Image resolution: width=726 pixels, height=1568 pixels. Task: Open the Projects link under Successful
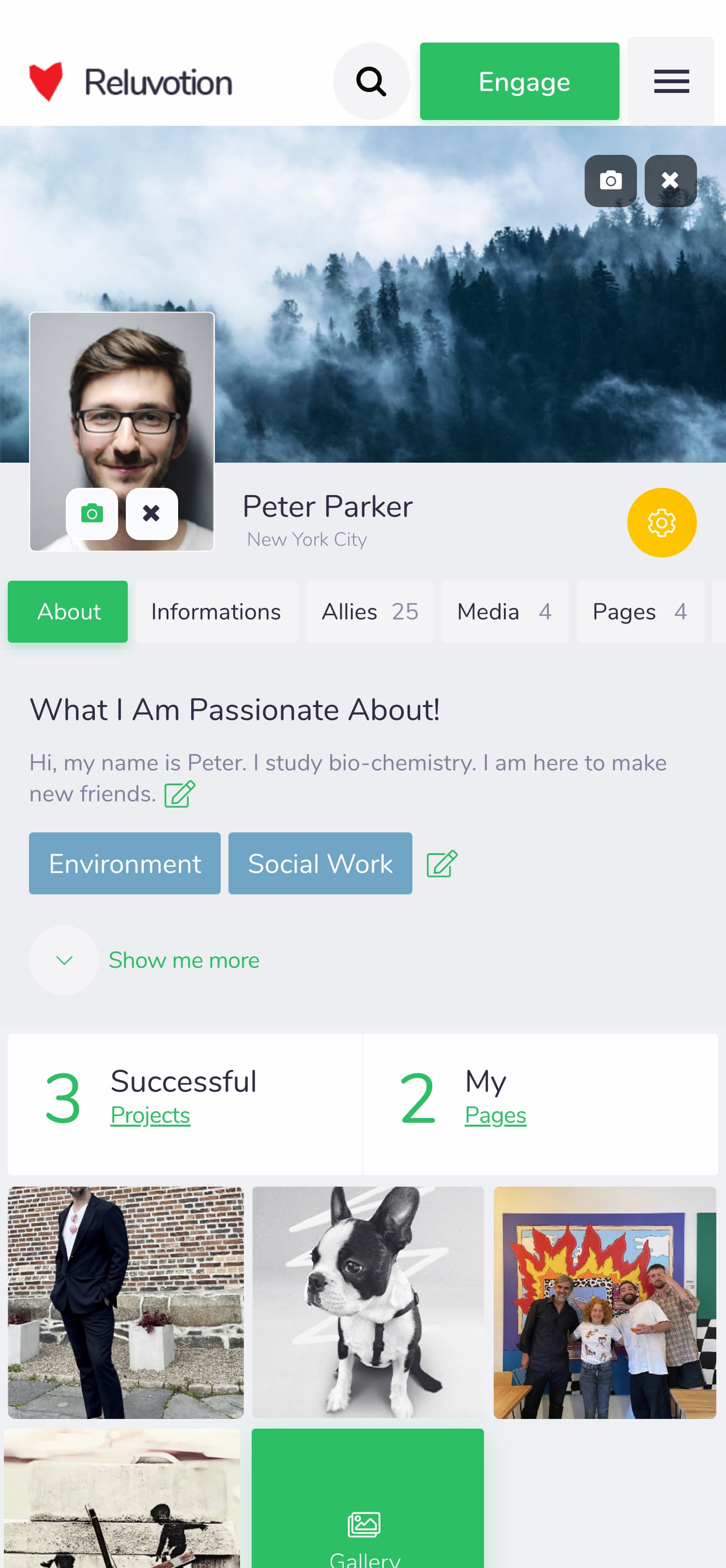click(x=150, y=1115)
